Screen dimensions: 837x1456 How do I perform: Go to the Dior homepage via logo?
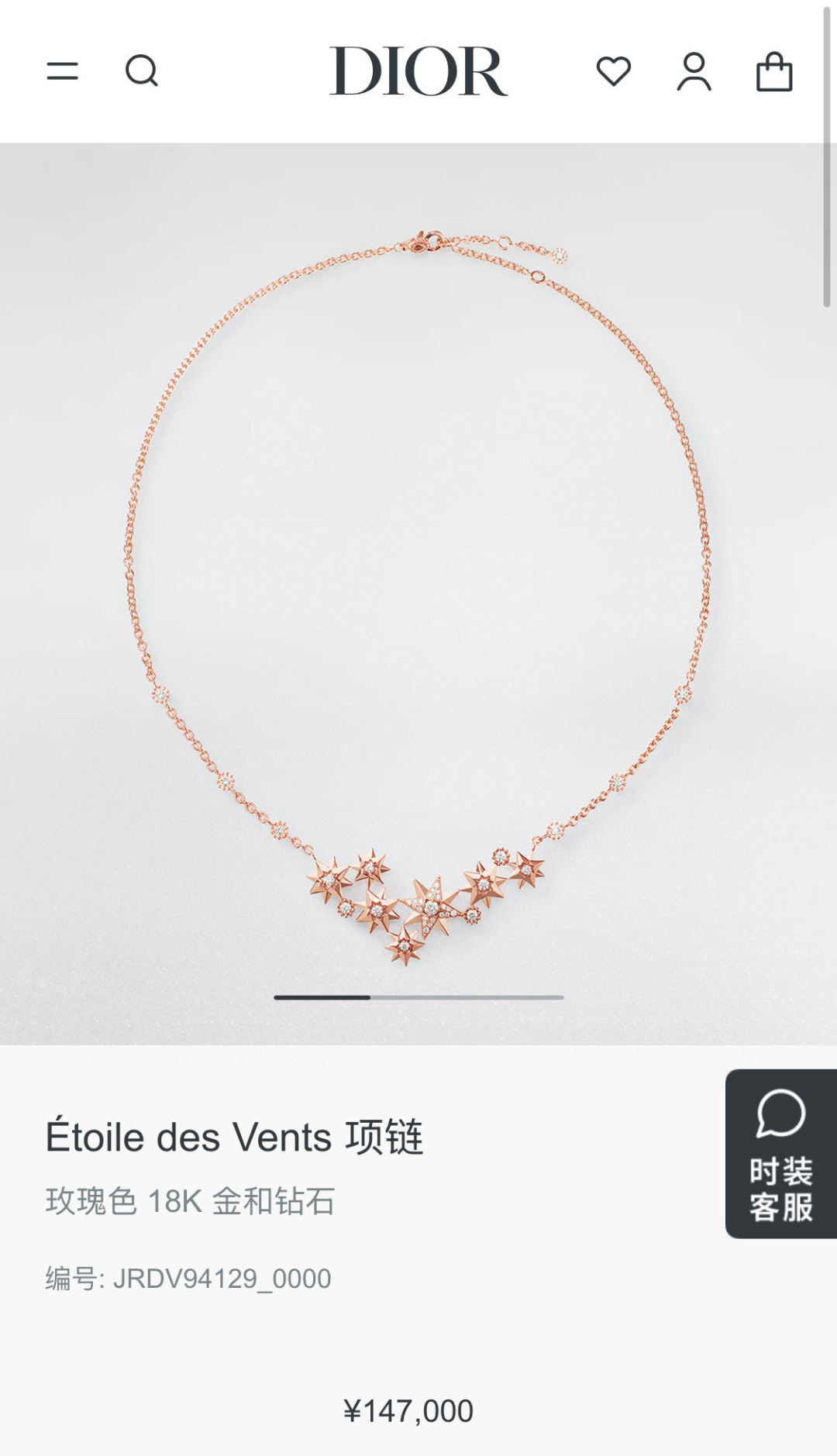418,71
